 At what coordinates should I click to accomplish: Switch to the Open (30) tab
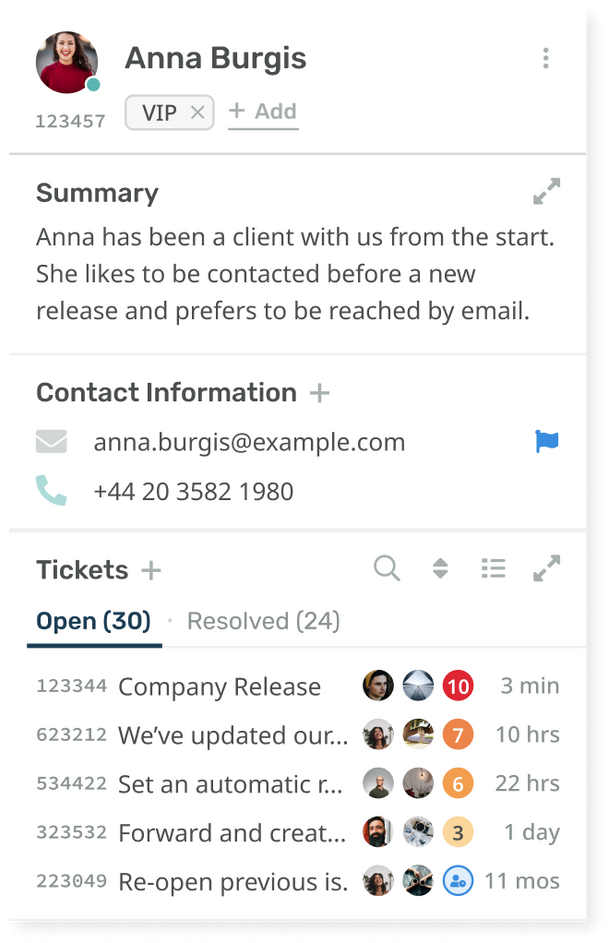pyautogui.click(x=93, y=621)
